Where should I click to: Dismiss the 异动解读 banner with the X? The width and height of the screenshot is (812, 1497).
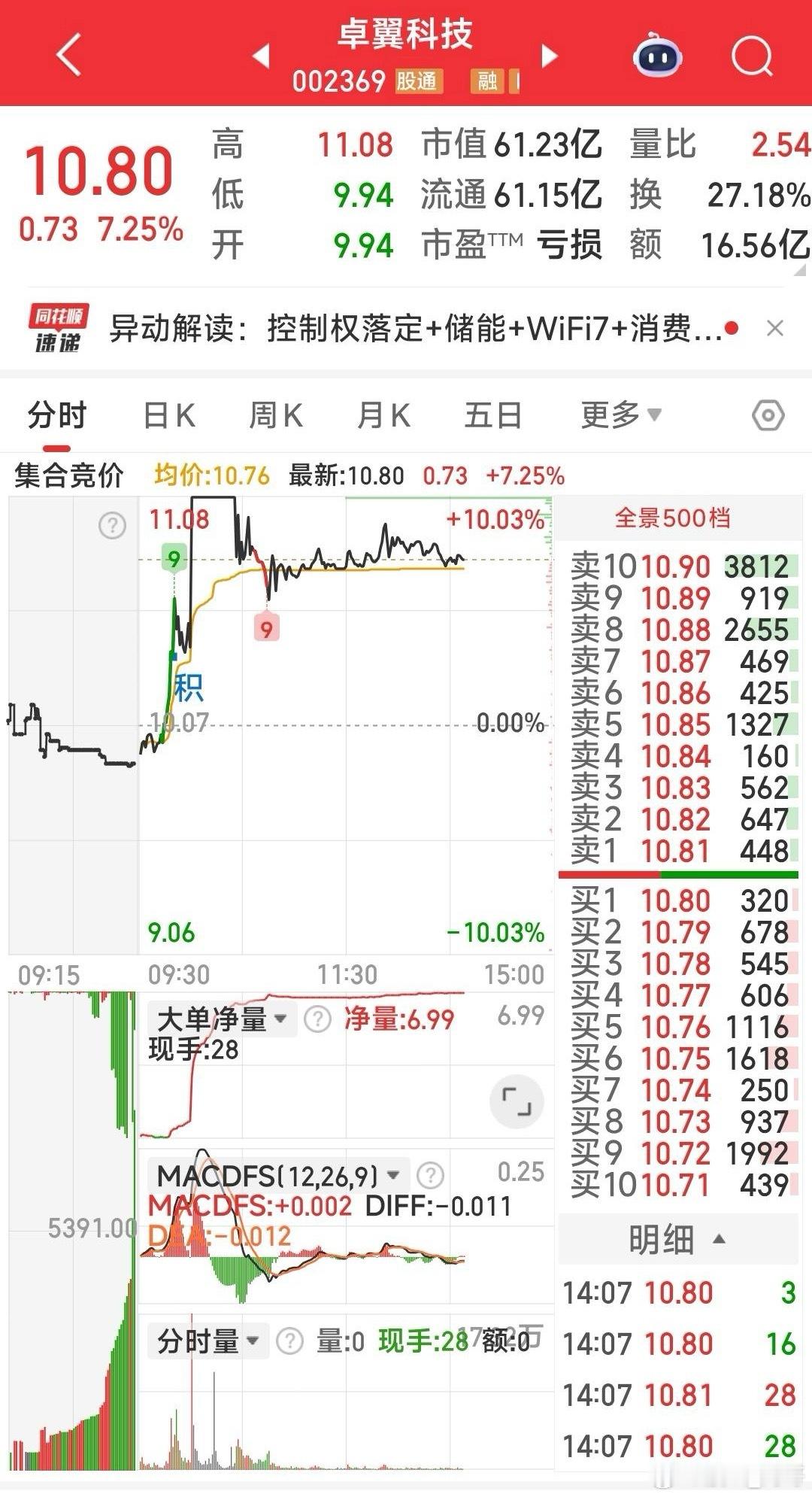tap(776, 326)
